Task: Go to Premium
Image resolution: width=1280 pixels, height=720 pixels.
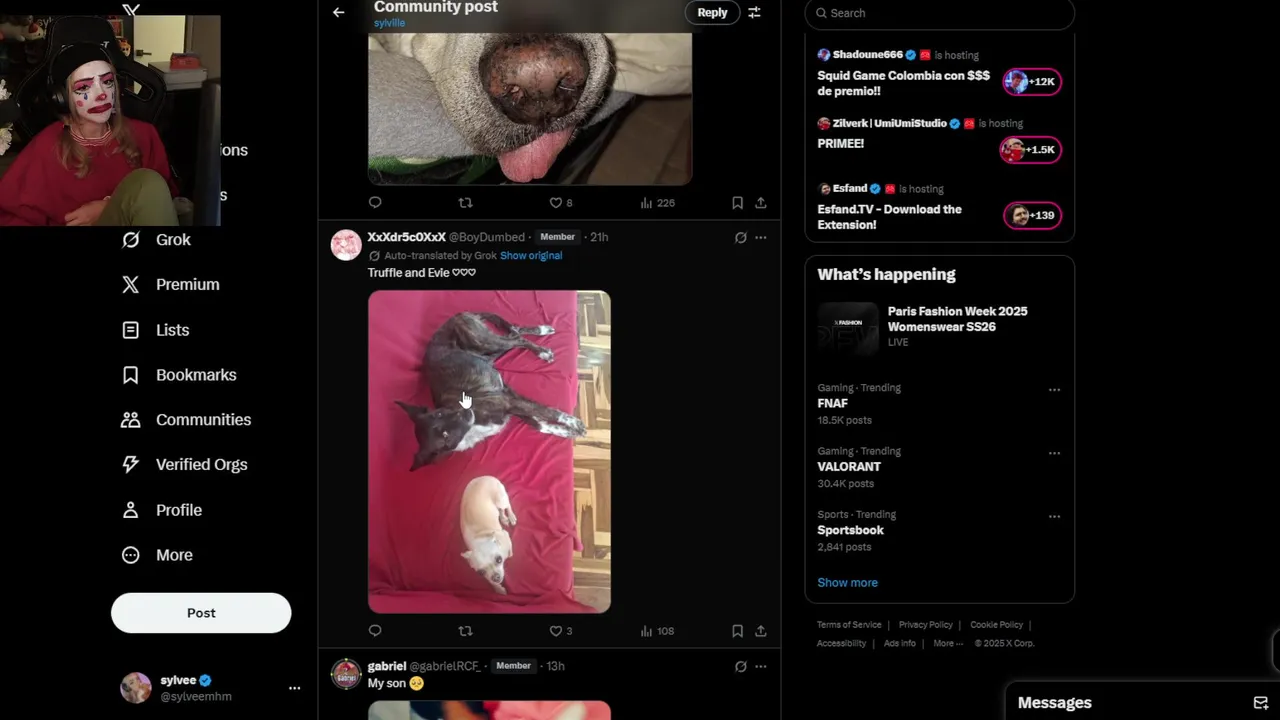Action: pos(186,285)
